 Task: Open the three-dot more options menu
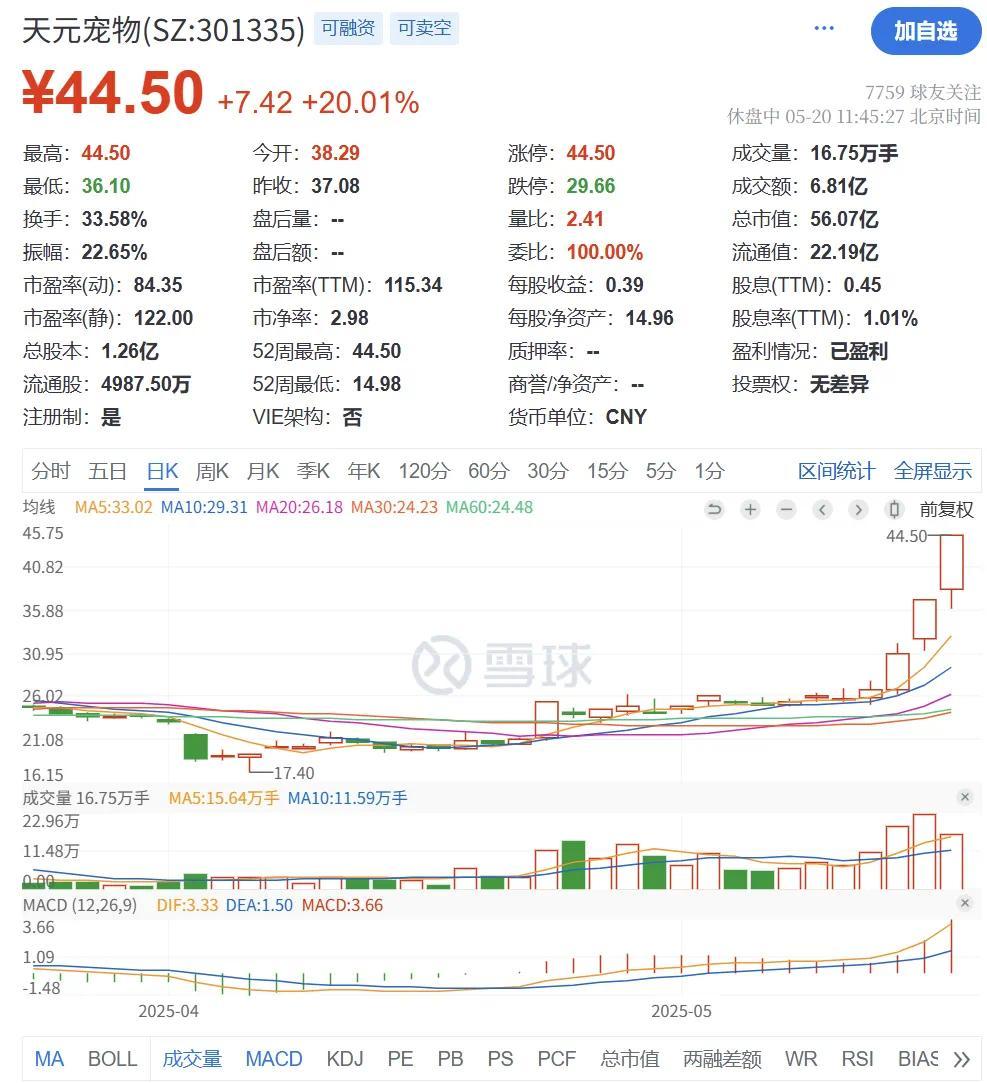coord(824,28)
